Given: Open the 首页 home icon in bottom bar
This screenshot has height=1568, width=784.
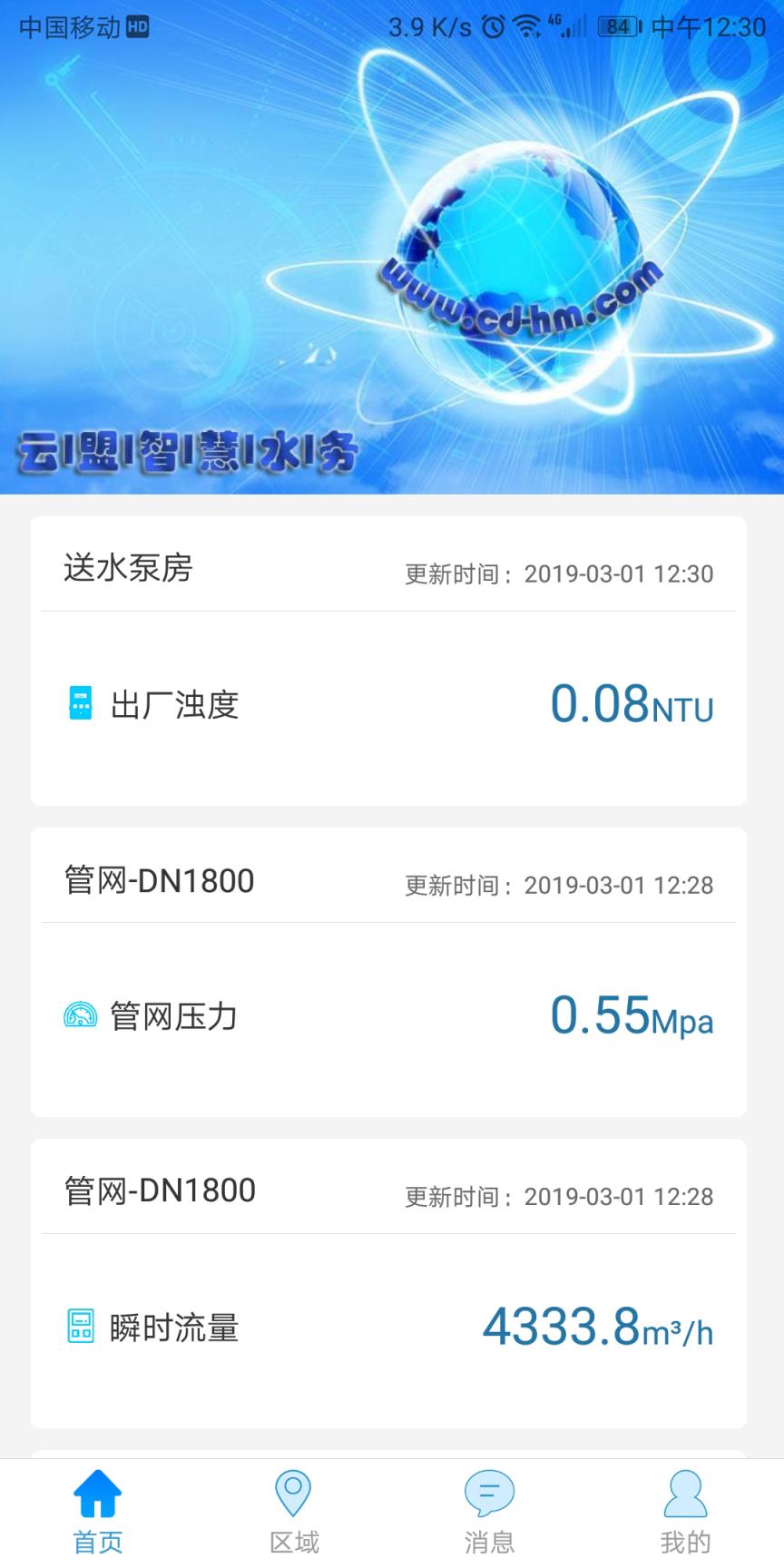Looking at the screenshot, I should coord(96,1492).
